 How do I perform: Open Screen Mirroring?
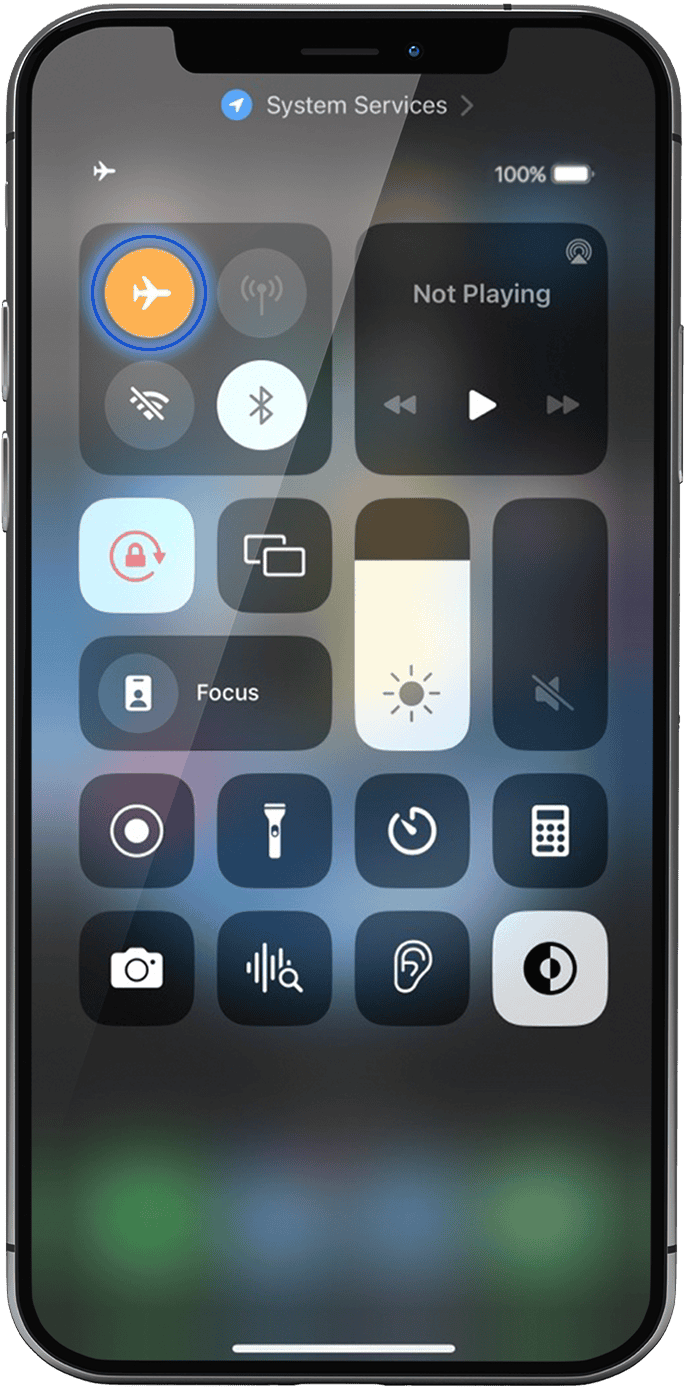click(x=274, y=556)
